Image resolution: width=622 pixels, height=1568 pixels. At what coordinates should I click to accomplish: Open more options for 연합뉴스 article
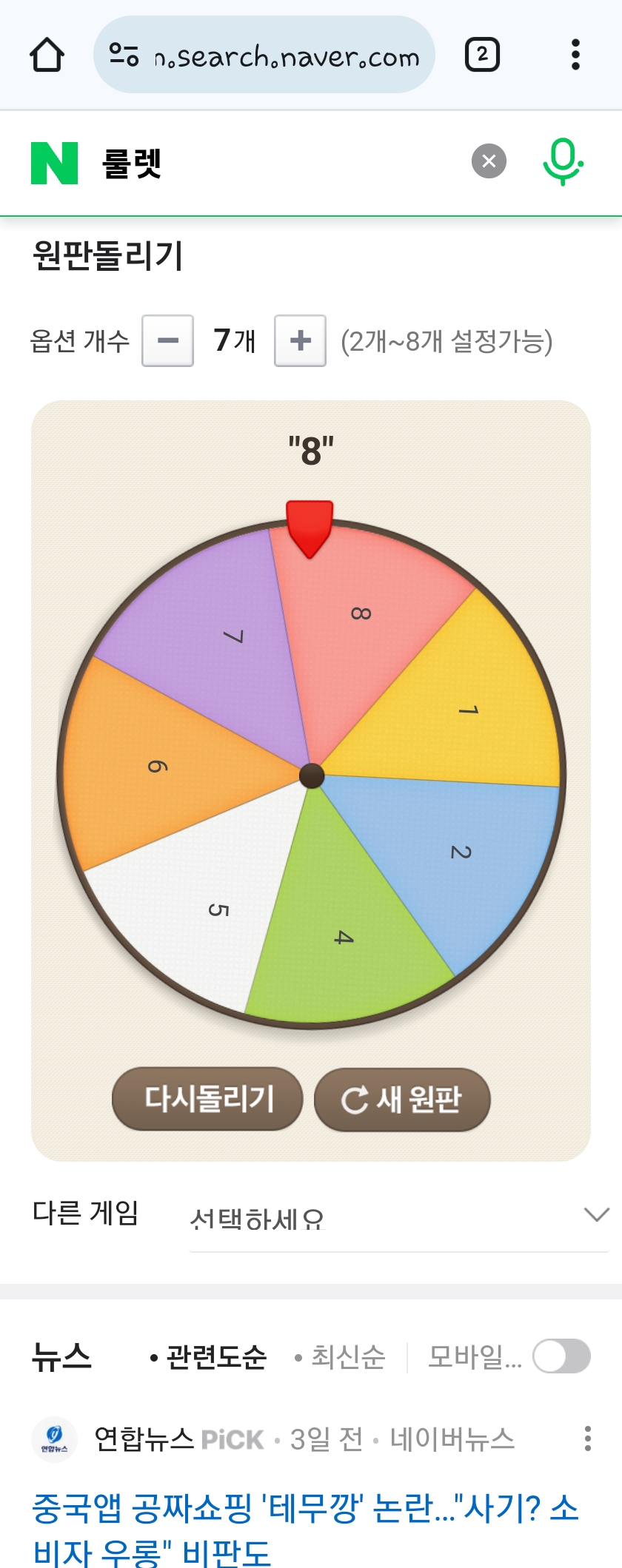[587, 1439]
